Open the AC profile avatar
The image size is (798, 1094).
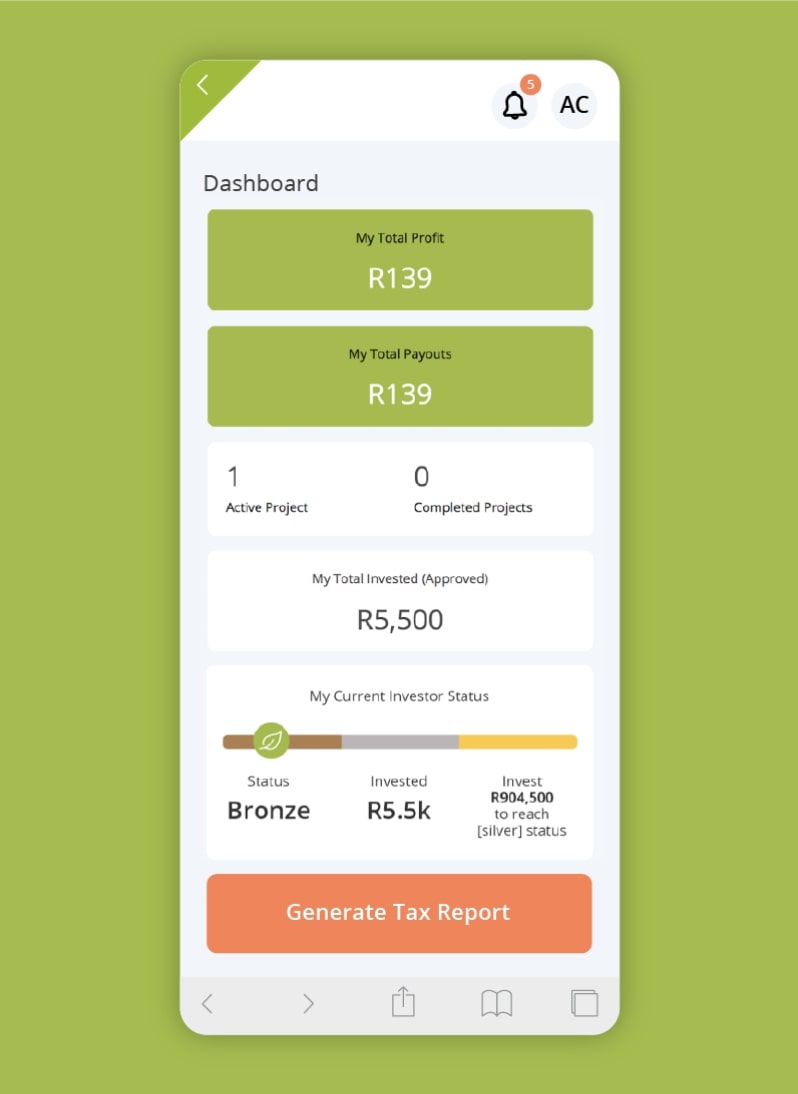point(574,105)
